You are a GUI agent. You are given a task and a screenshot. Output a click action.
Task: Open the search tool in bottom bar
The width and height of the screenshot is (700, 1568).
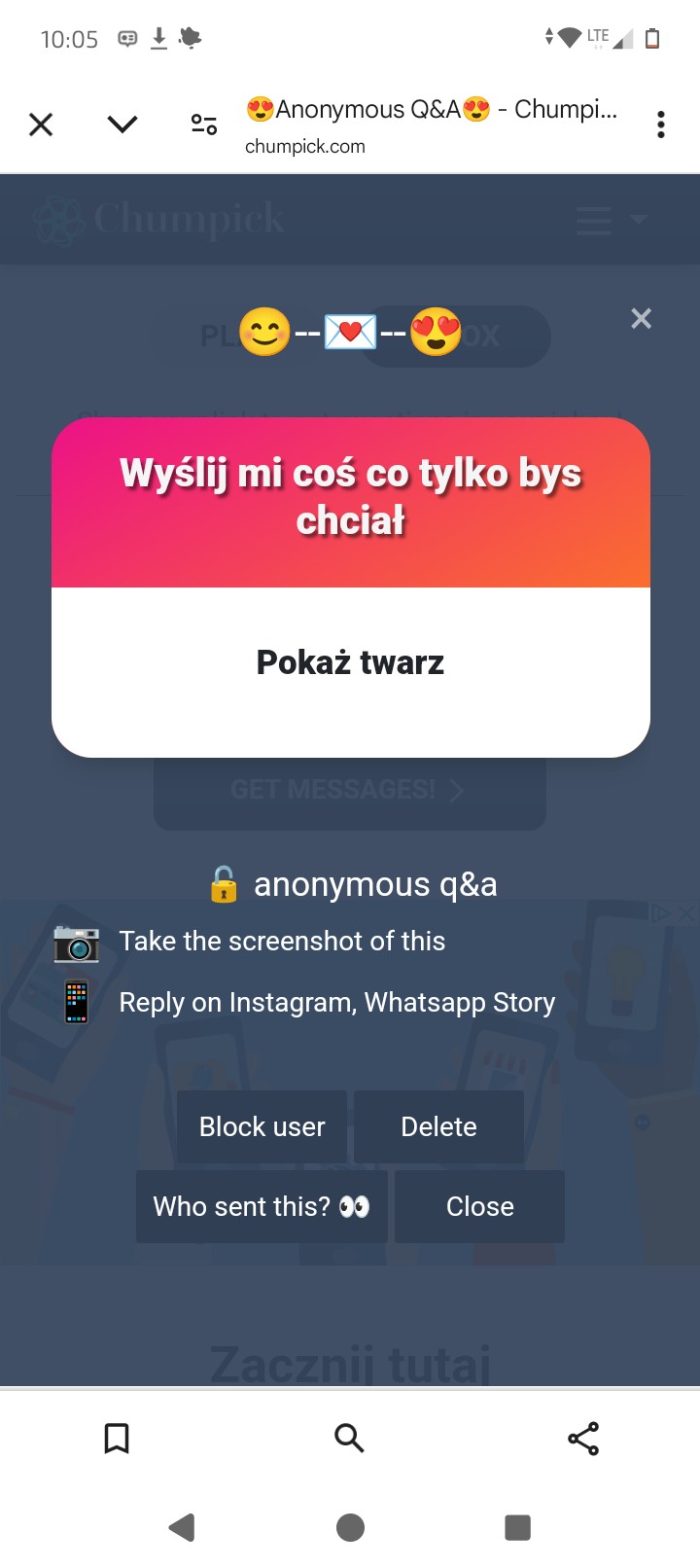[x=349, y=1438]
